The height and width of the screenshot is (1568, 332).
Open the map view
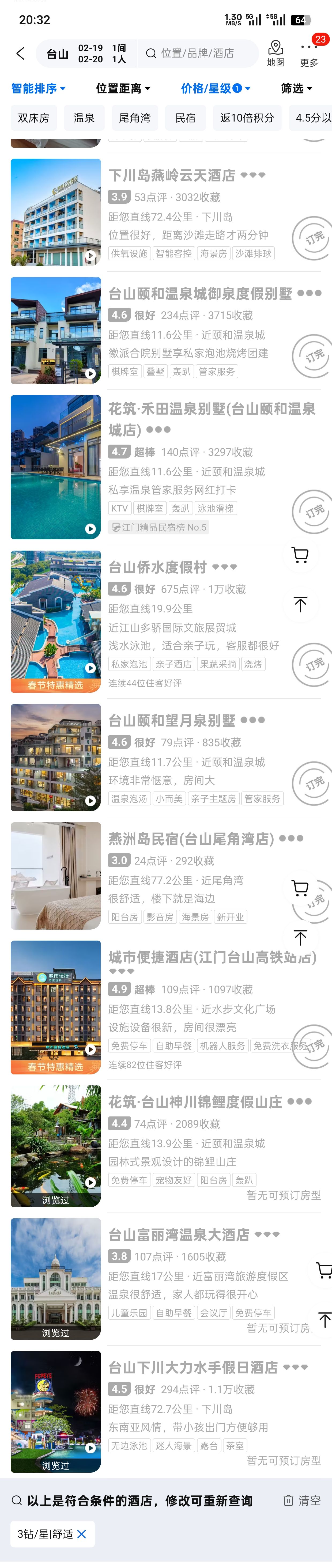tap(275, 54)
